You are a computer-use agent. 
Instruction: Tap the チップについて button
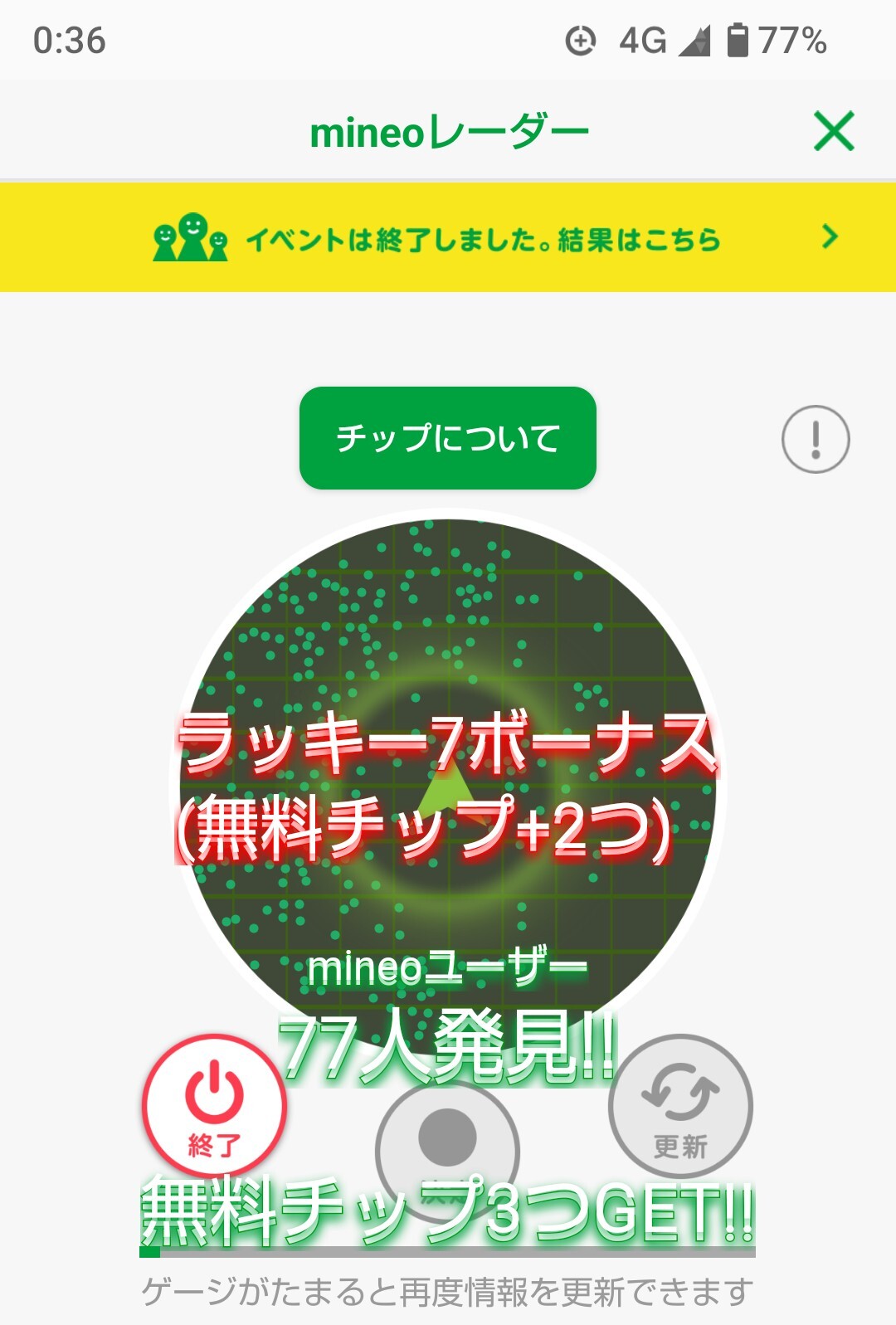448,438
